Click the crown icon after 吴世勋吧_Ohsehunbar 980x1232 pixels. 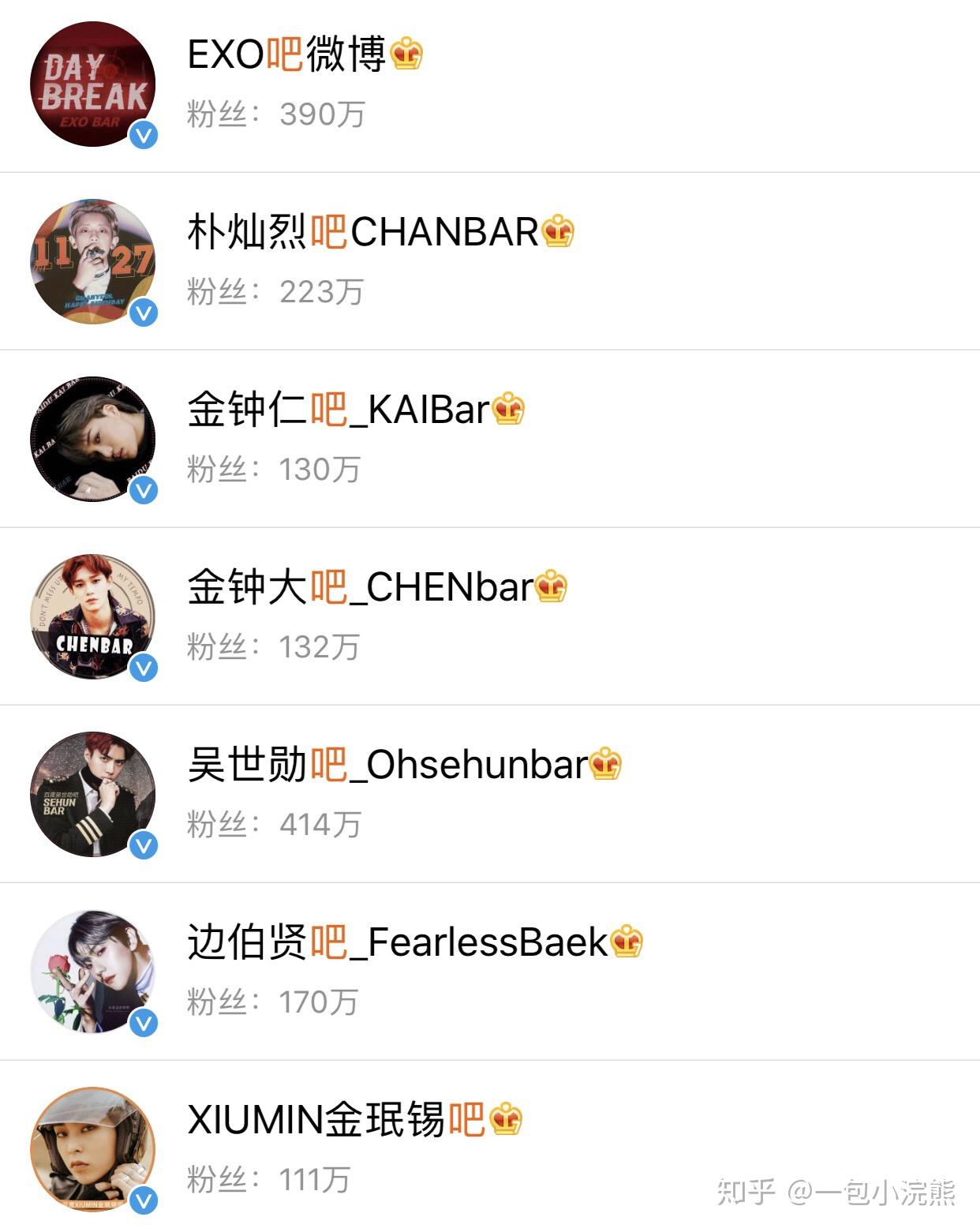point(604,762)
